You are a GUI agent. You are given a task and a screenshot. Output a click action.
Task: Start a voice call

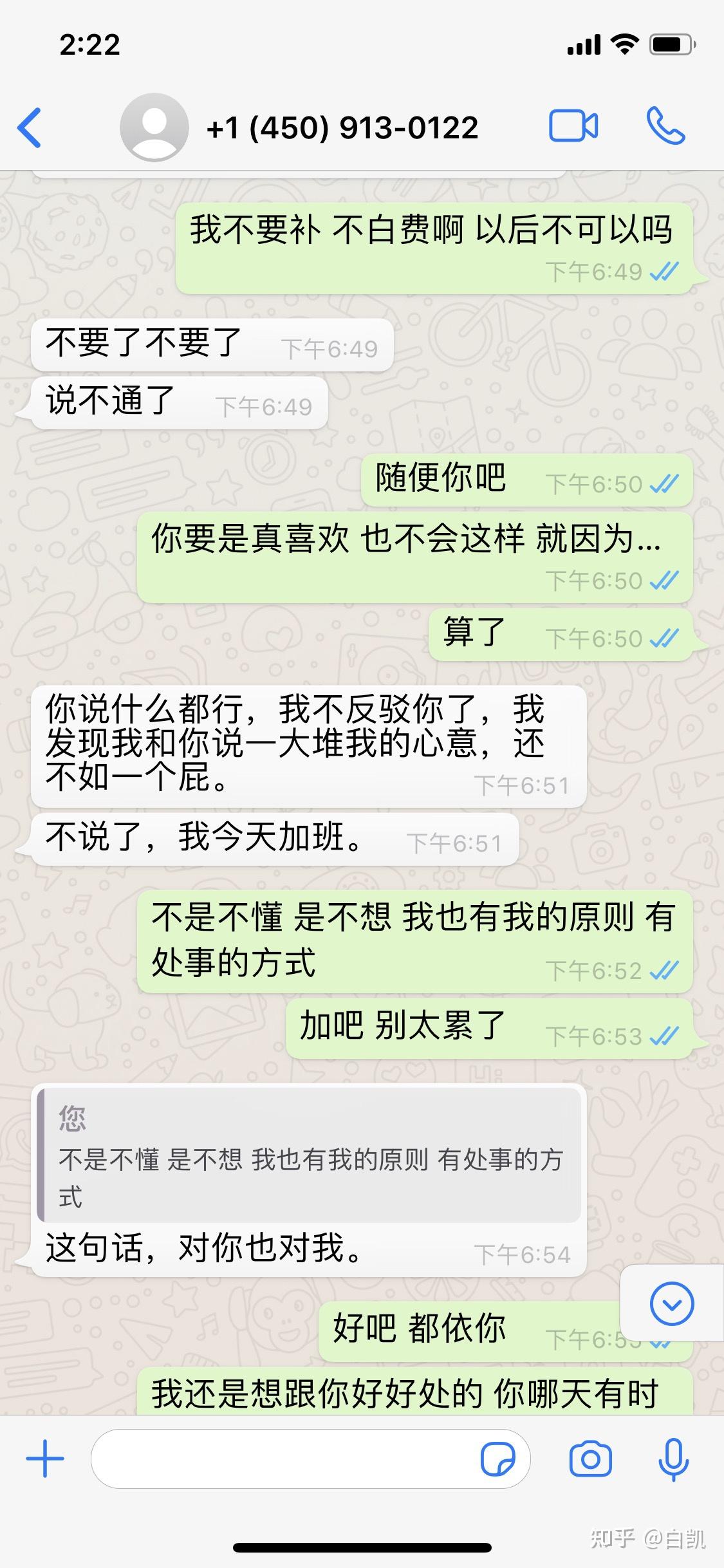click(x=665, y=126)
